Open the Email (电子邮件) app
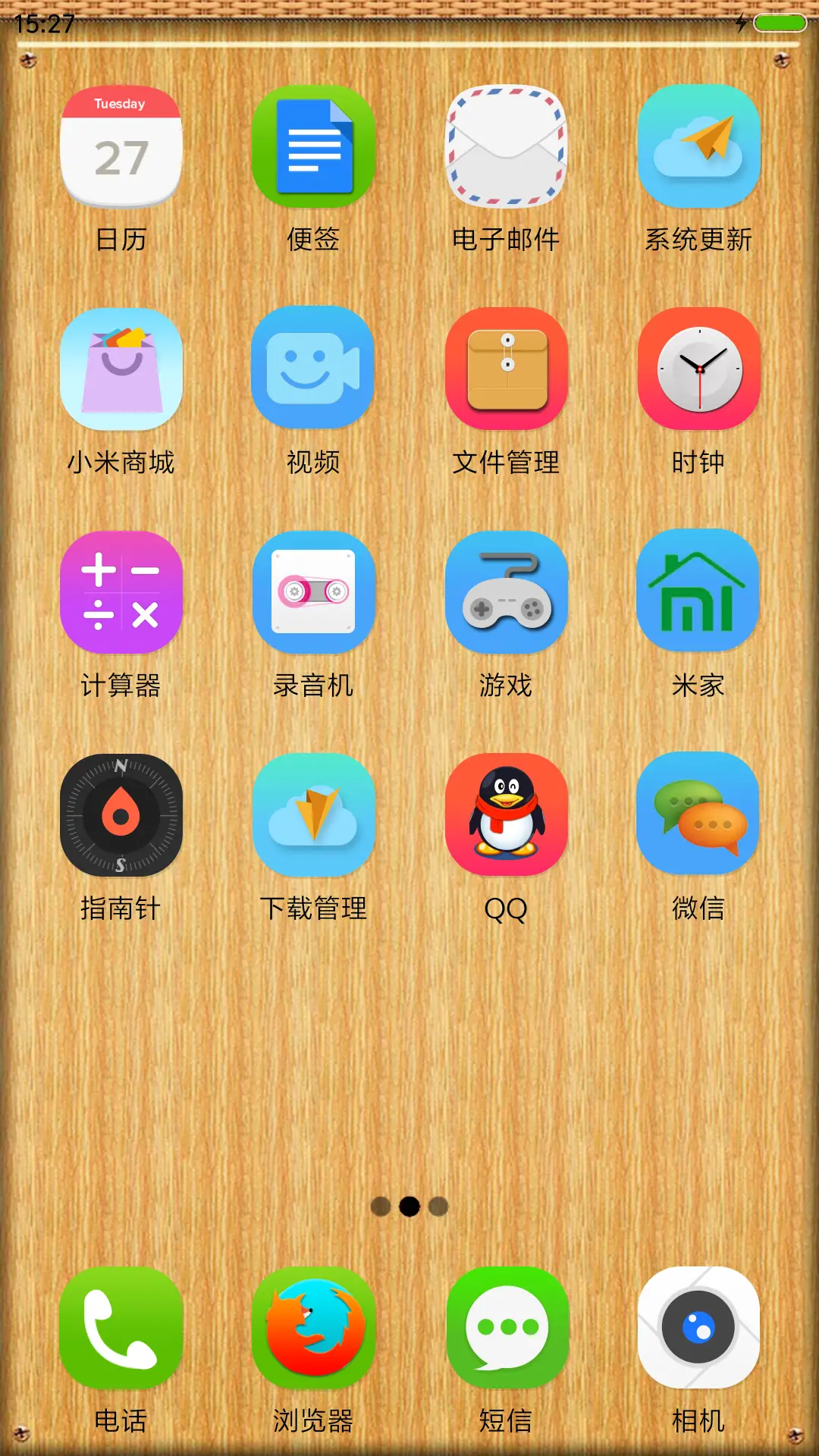This screenshot has width=819, height=1456. (x=507, y=148)
